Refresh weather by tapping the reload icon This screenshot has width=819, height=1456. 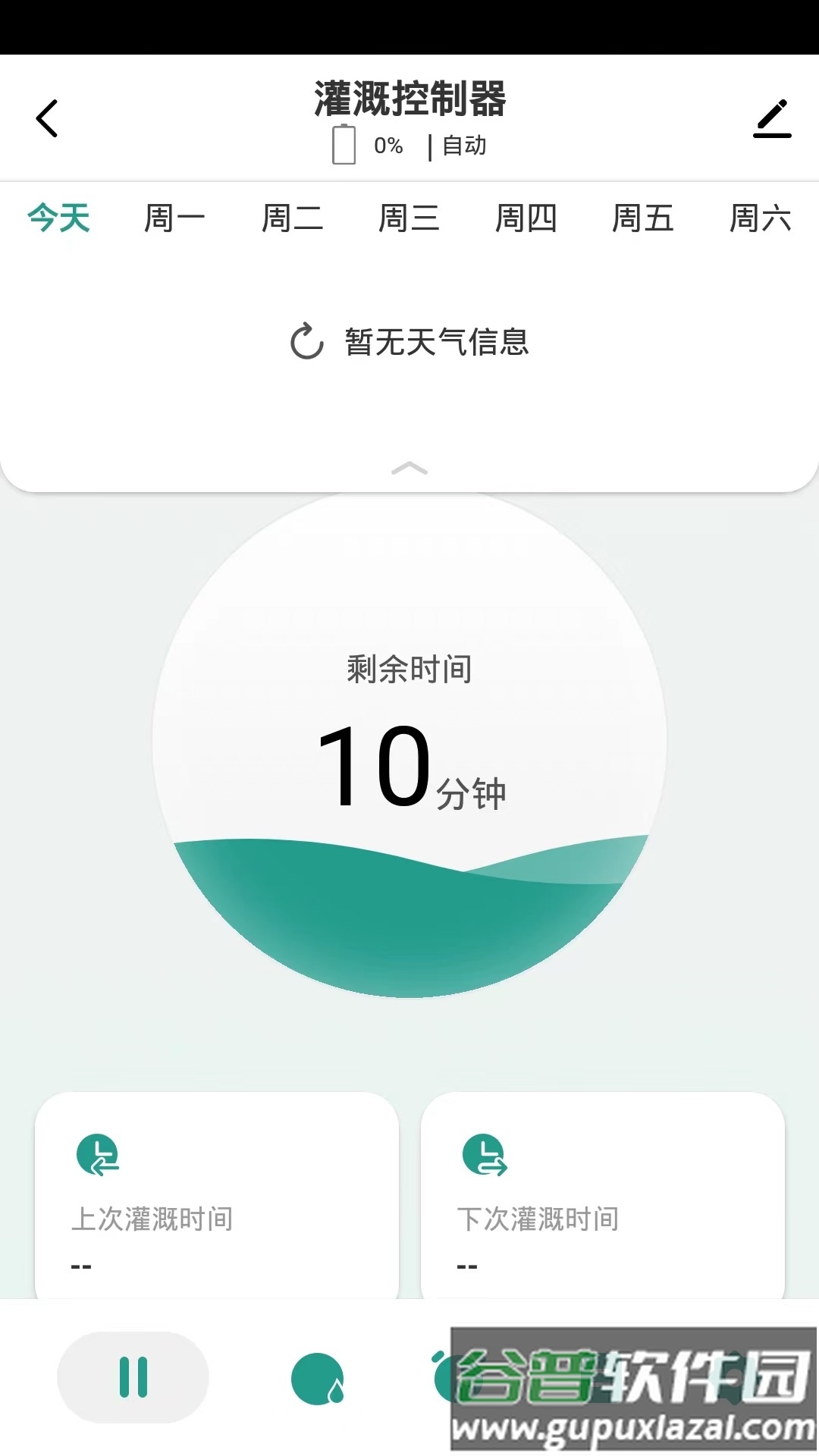pos(306,342)
